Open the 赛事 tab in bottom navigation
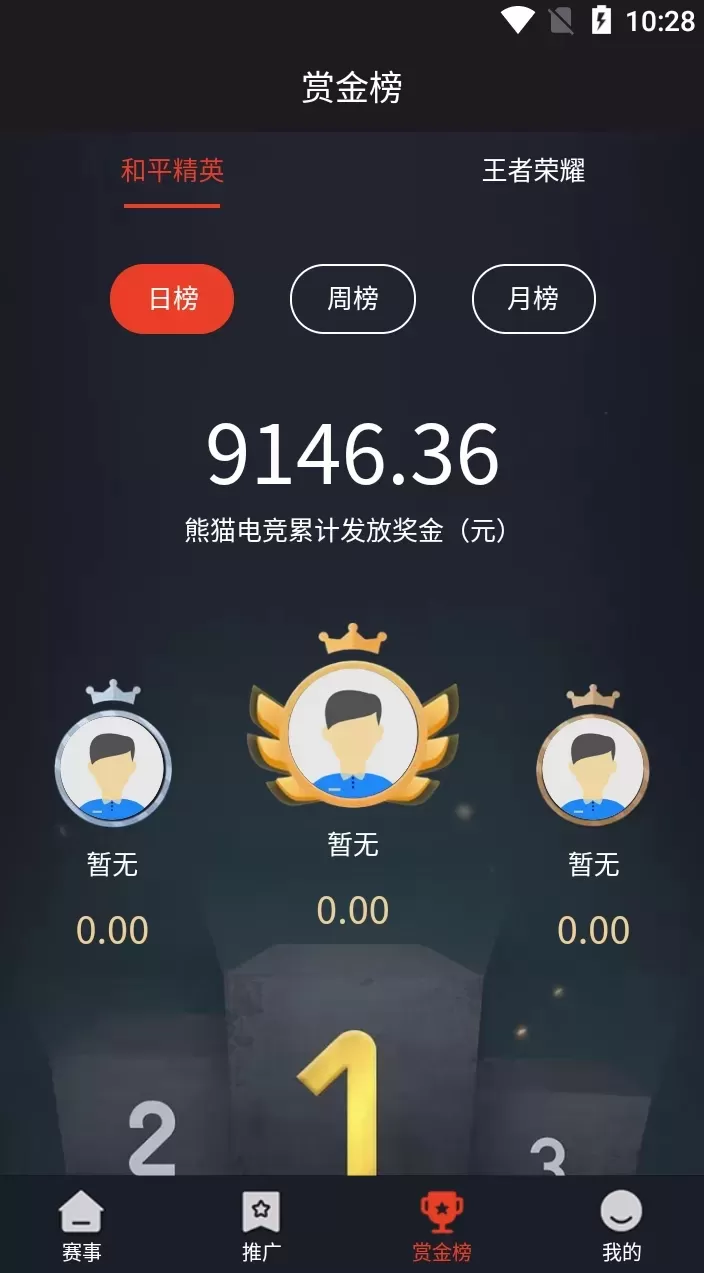This screenshot has width=704, height=1273. pyautogui.click(x=82, y=1225)
